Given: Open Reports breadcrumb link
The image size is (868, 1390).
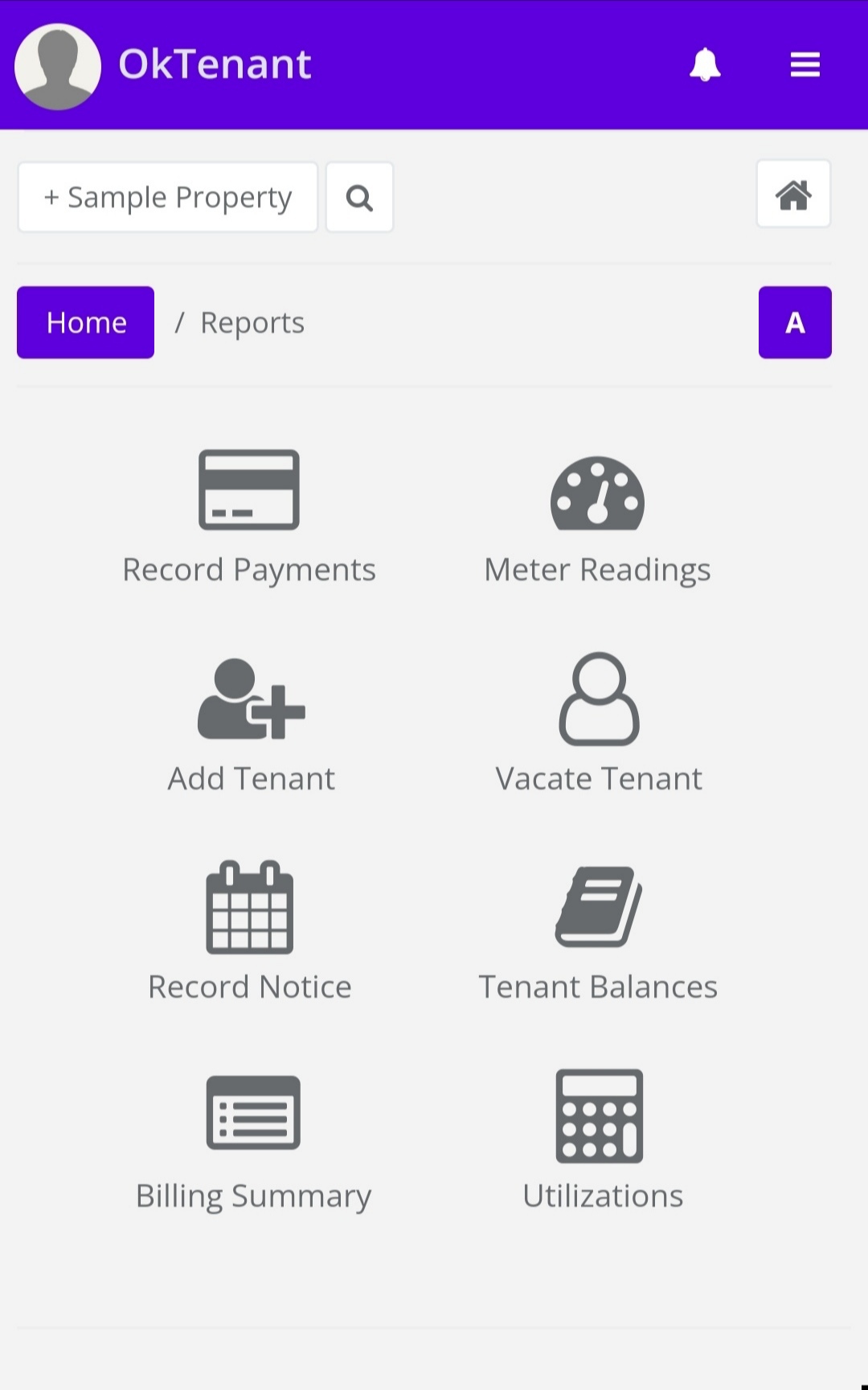Looking at the screenshot, I should tap(252, 323).
